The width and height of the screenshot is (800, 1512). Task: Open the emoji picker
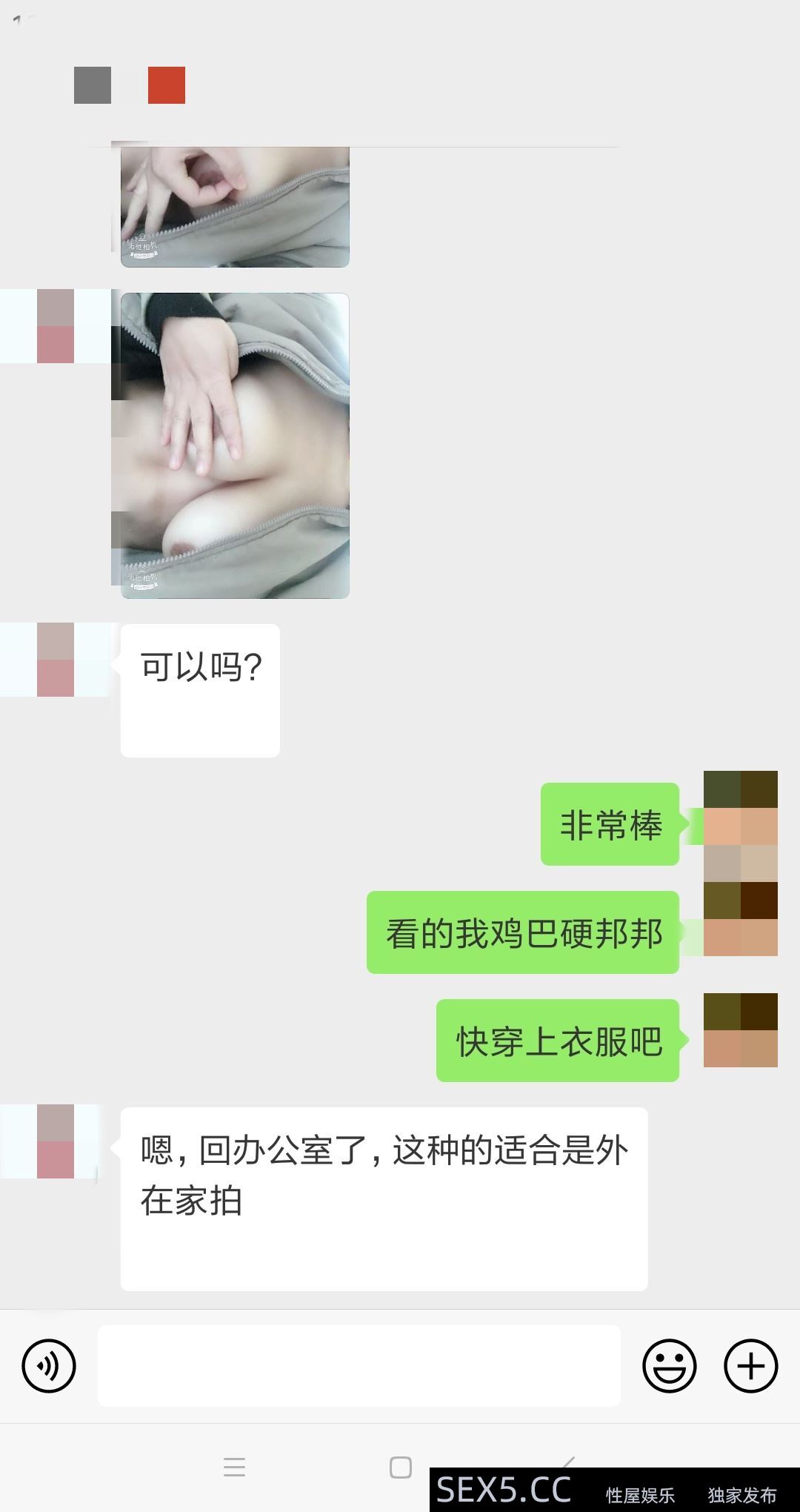(x=669, y=1366)
